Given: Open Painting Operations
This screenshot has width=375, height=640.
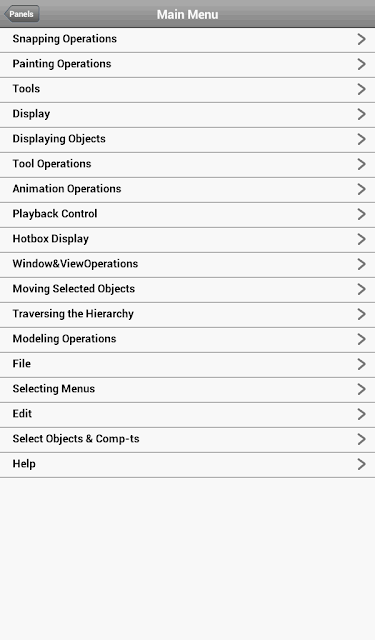Looking at the screenshot, I should (187, 64).
